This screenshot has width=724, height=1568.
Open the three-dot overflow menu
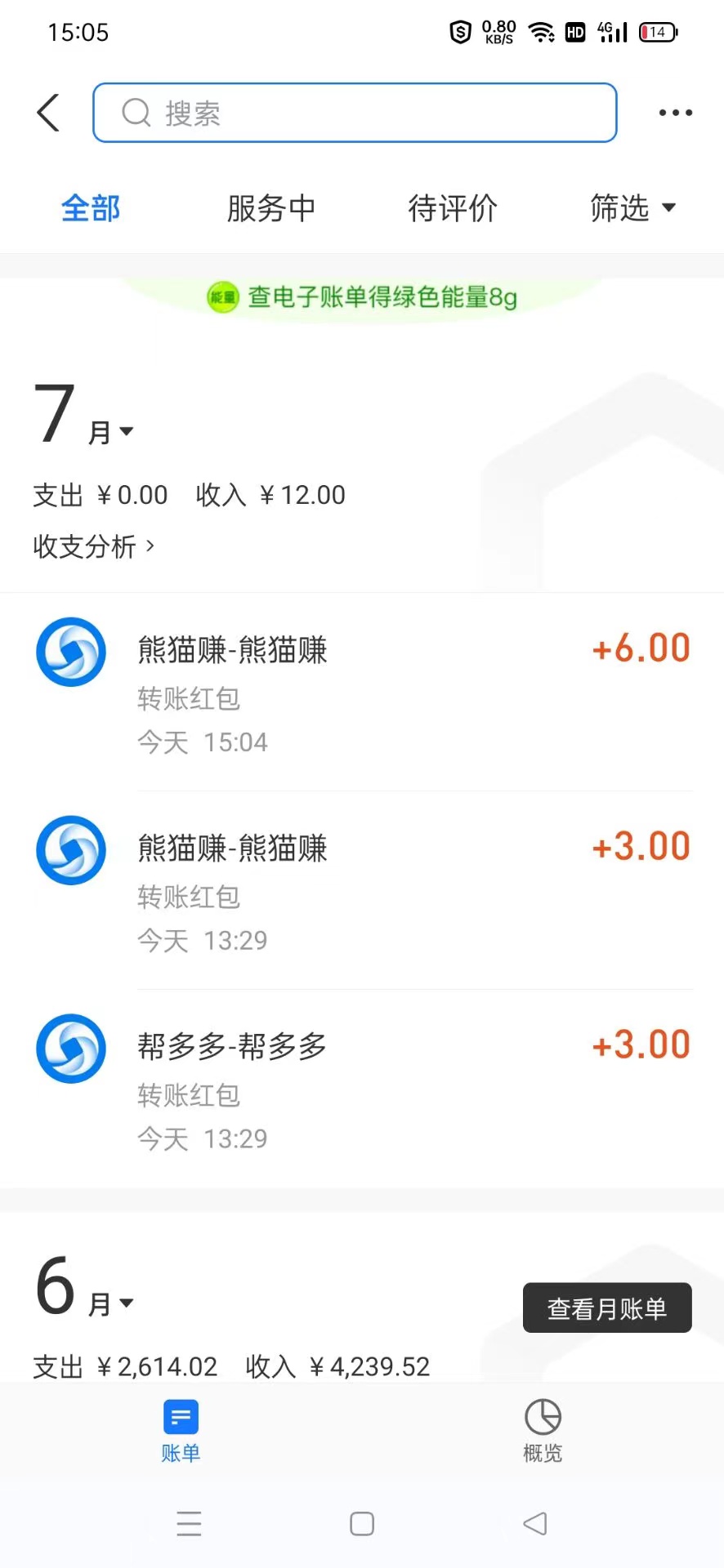(x=675, y=113)
